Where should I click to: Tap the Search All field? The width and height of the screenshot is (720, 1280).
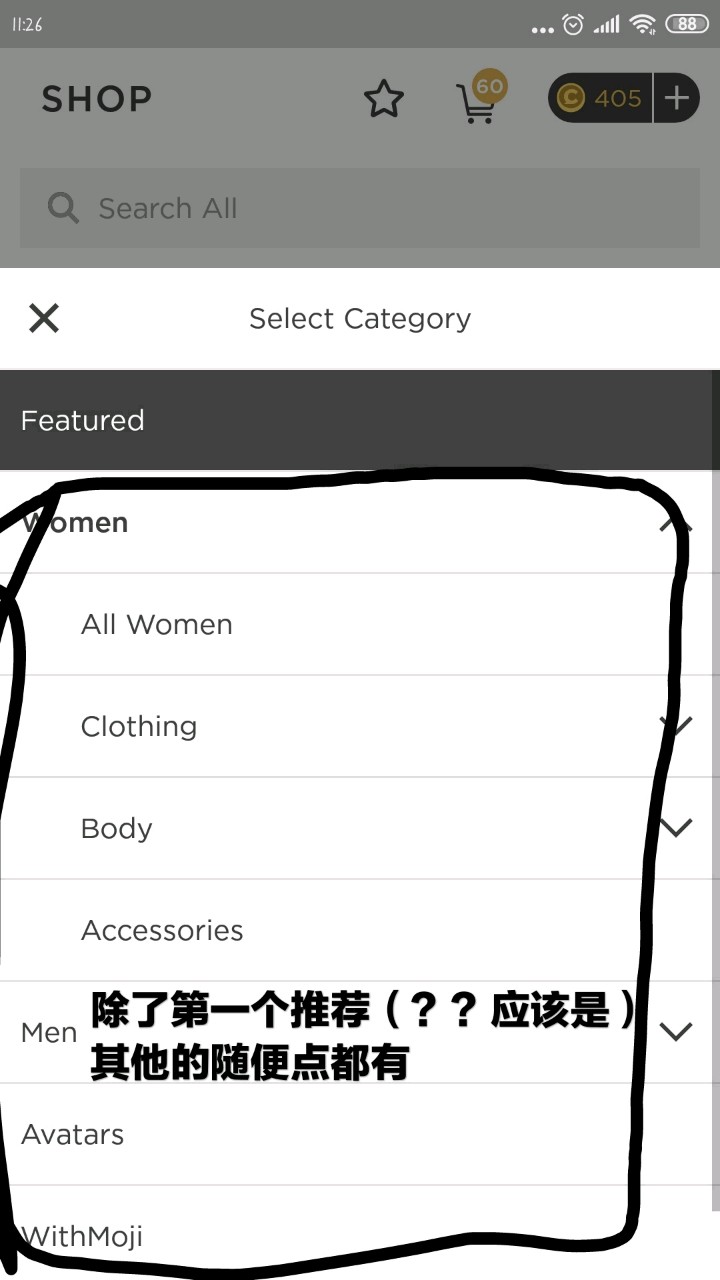point(360,208)
